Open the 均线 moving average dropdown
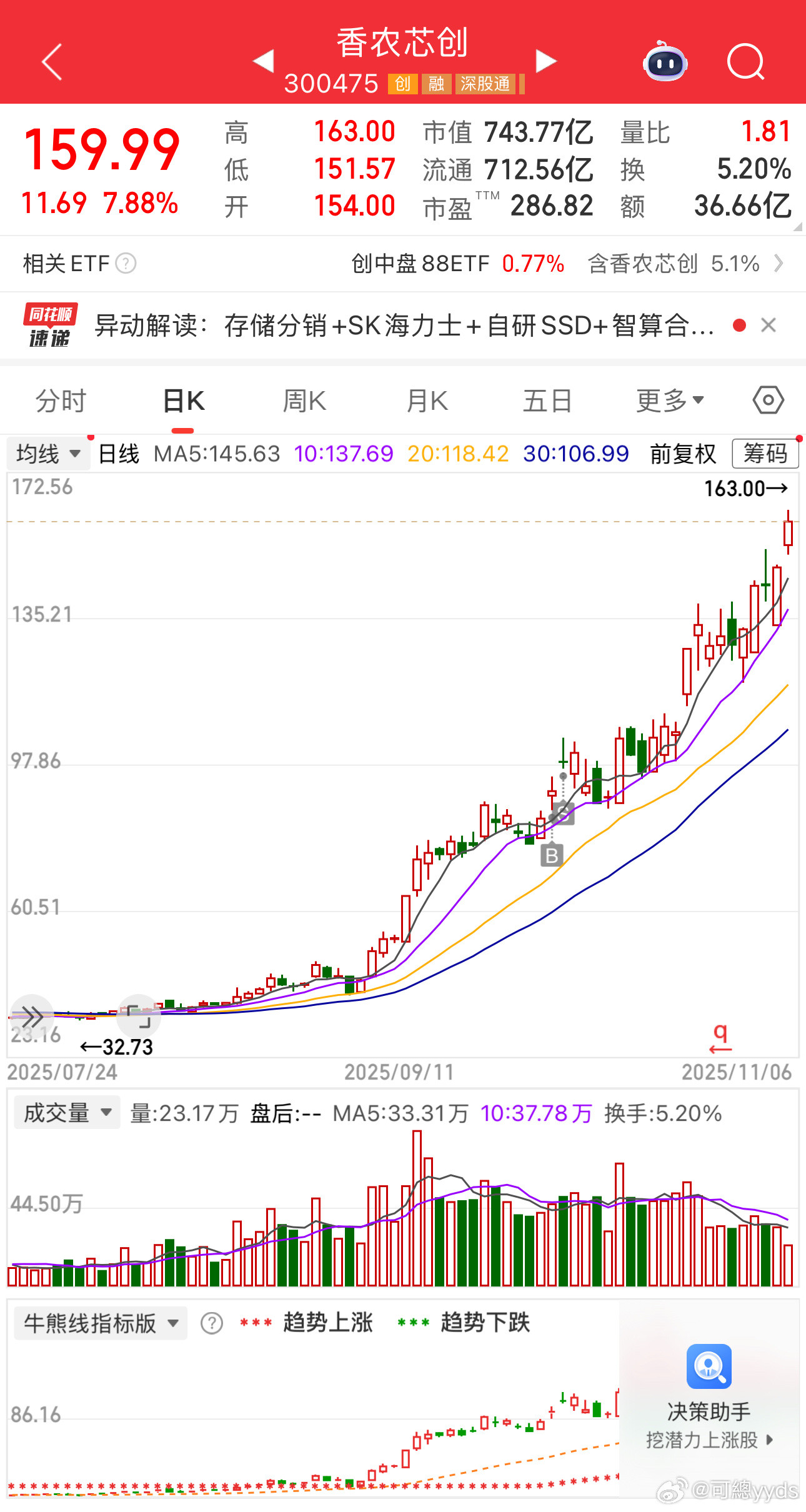Screen dimensions: 806x1512 click(47, 454)
